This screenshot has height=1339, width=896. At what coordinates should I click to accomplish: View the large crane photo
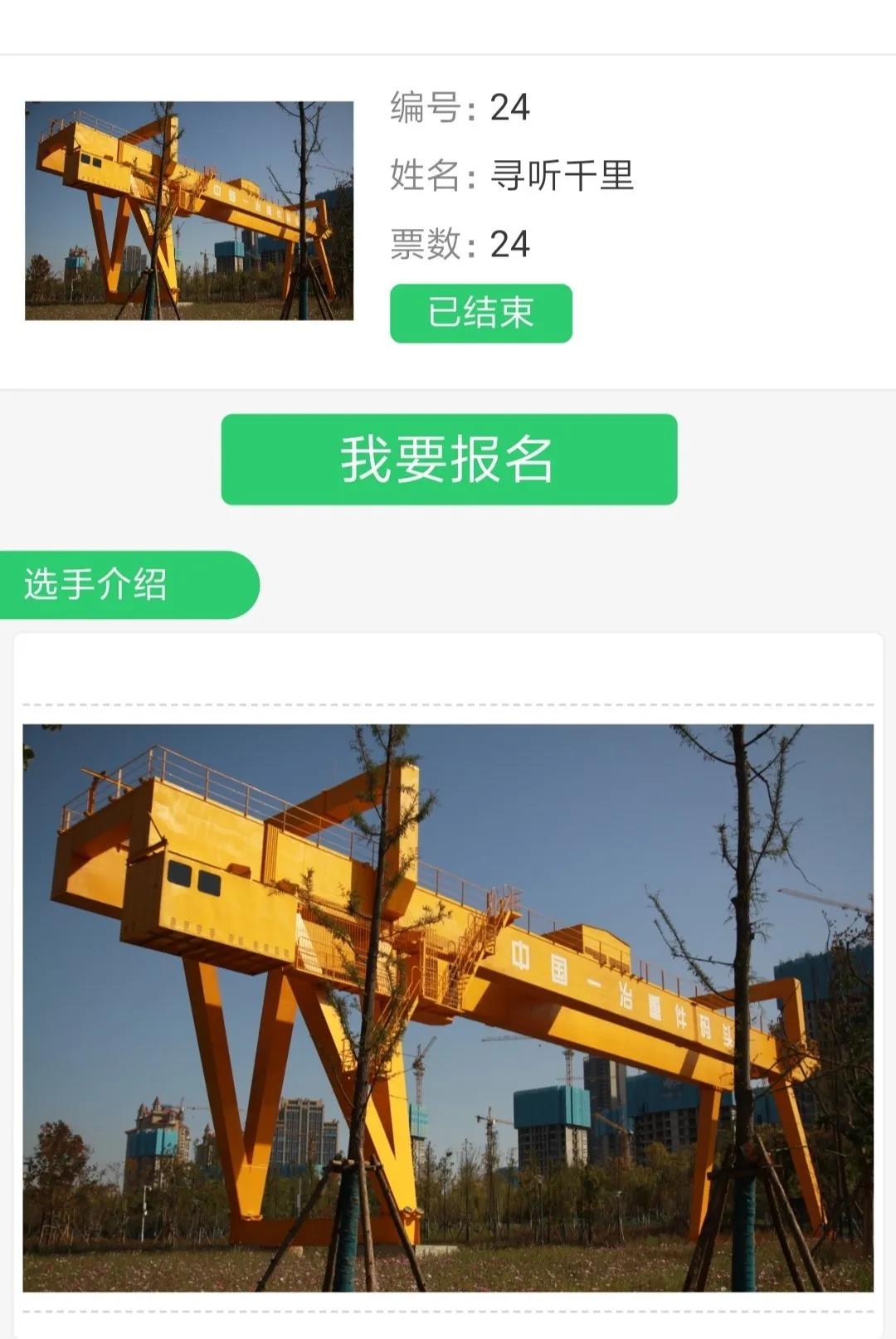448,1007
